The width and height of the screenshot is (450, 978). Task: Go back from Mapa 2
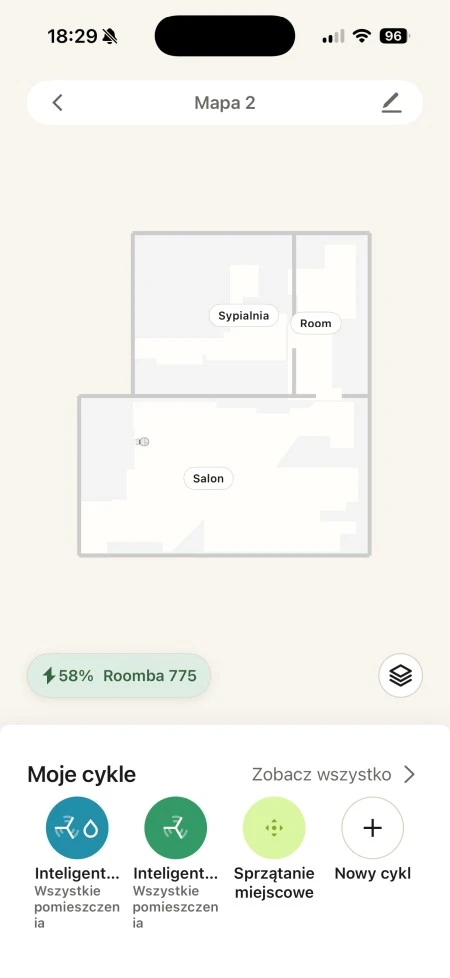point(57,102)
